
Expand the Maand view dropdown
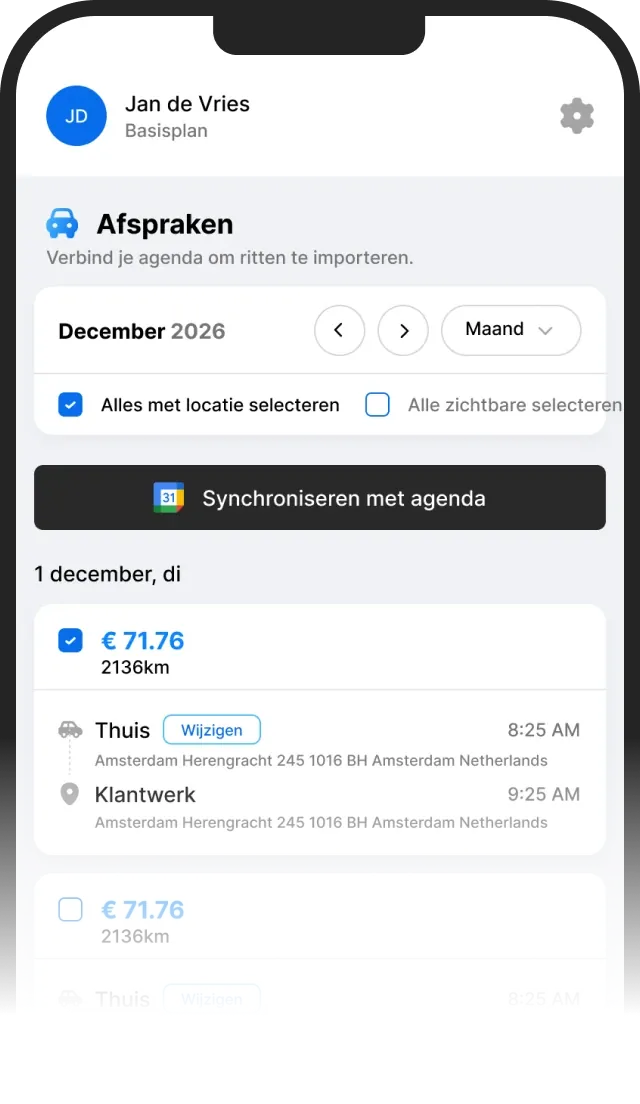click(x=511, y=330)
